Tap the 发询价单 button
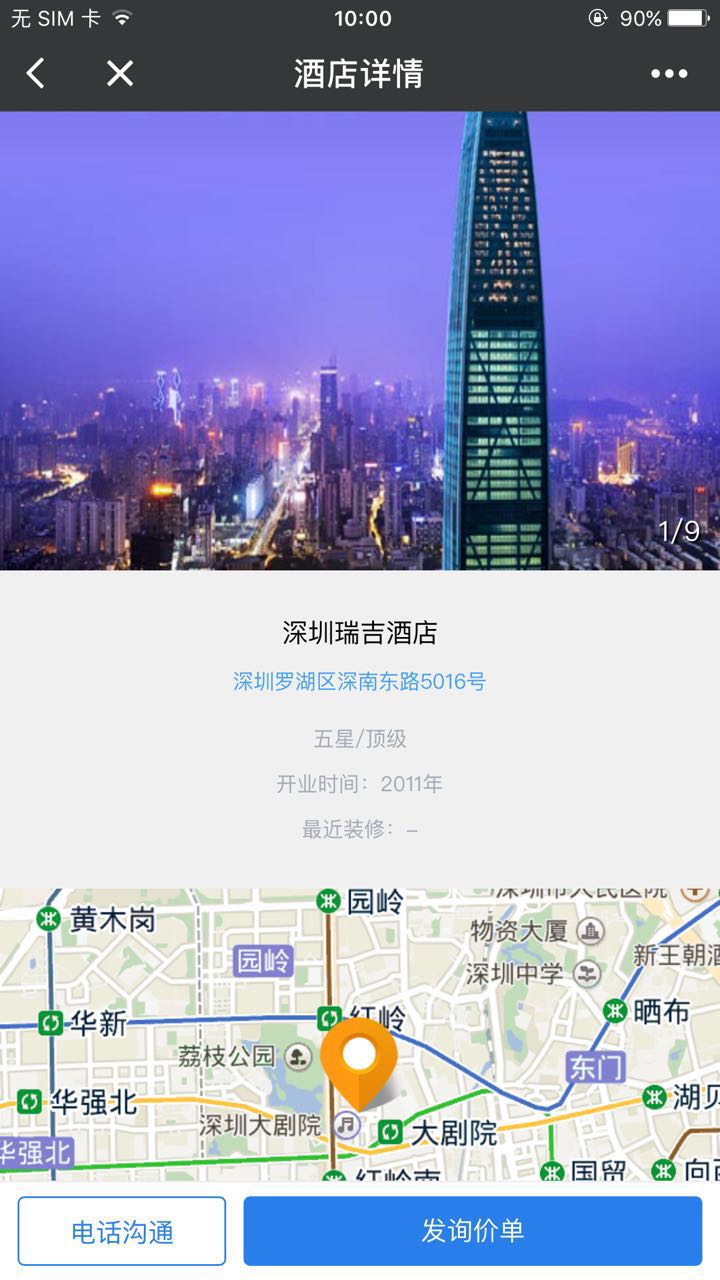The image size is (720, 1280). click(472, 1231)
